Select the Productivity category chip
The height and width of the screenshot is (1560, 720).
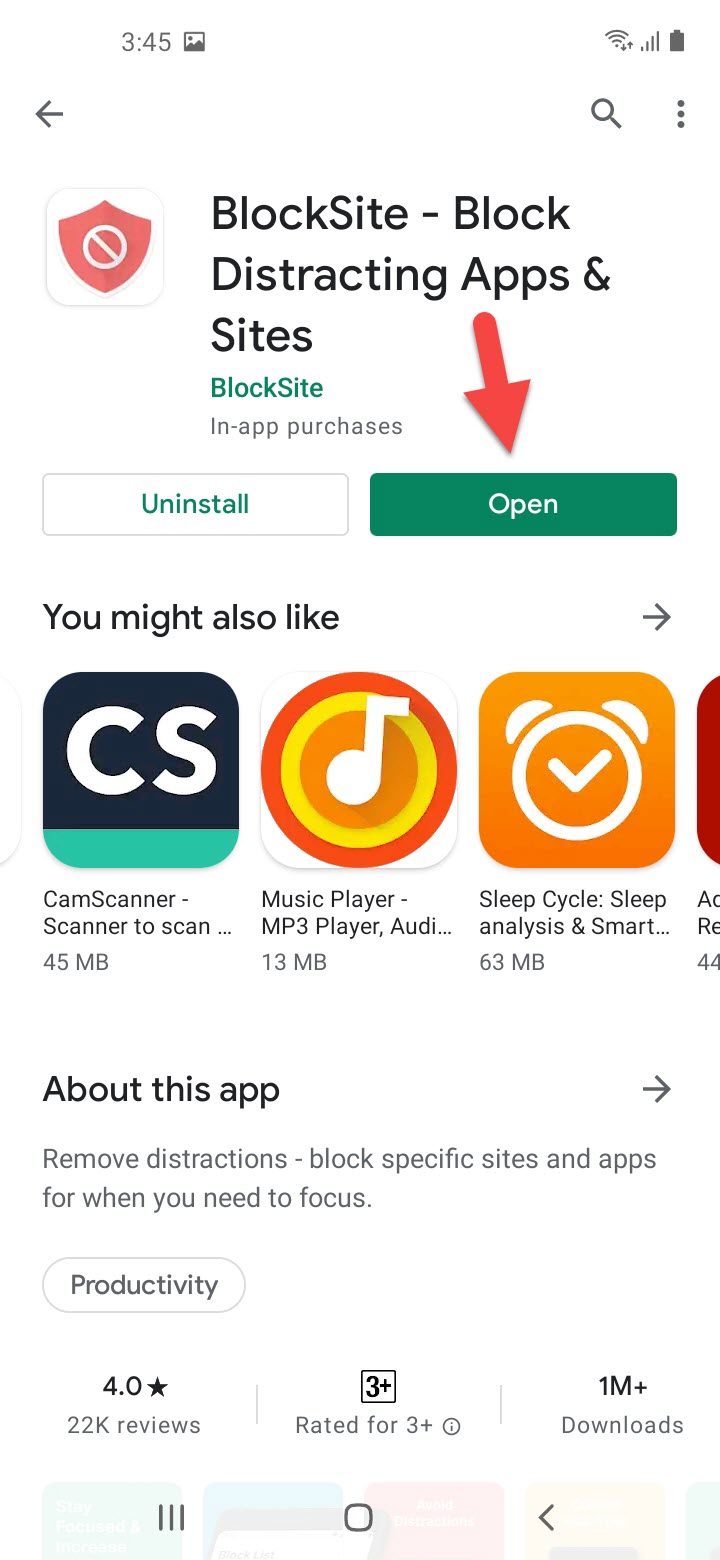click(144, 1285)
